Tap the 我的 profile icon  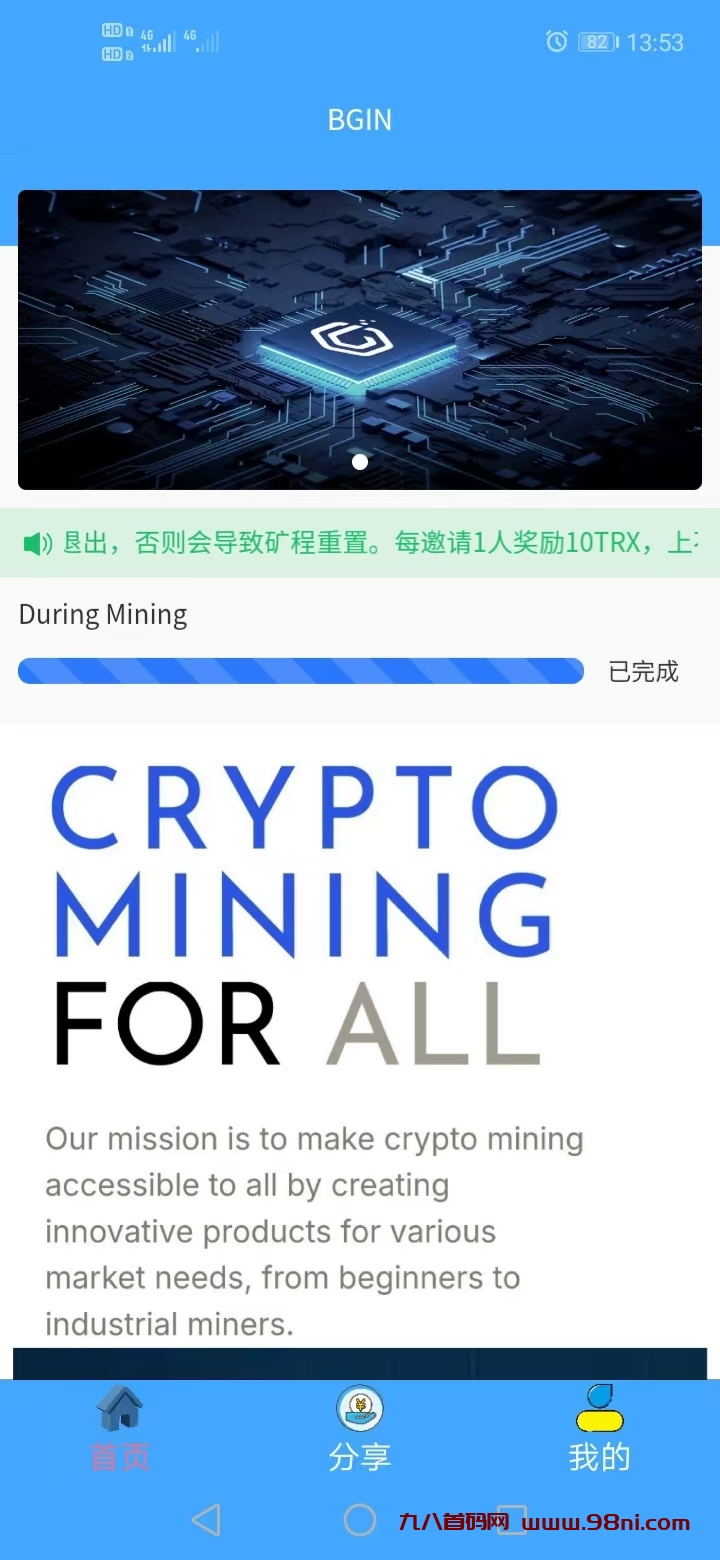[x=598, y=1406]
